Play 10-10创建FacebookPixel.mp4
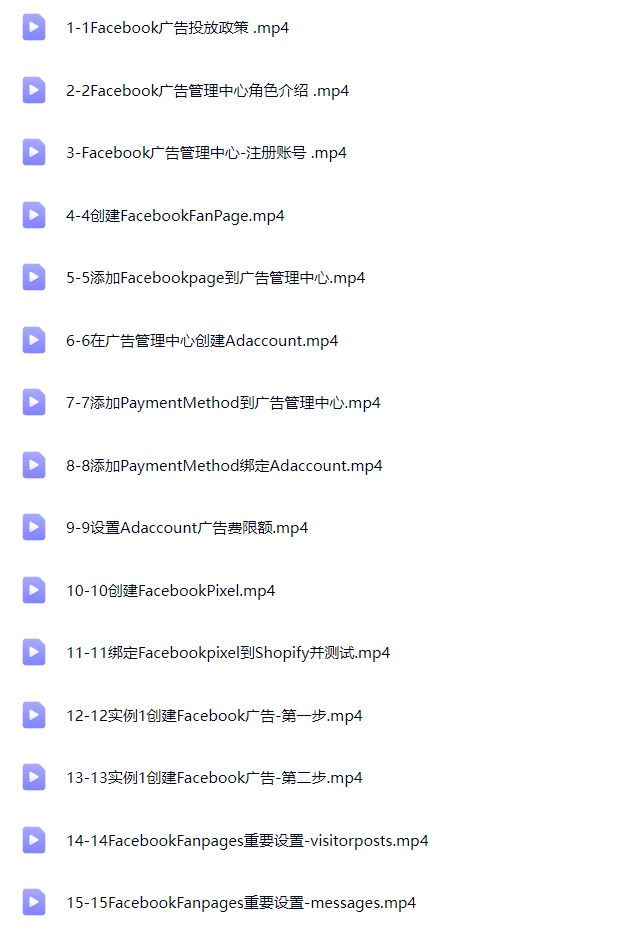Image resolution: width=642 pixels, height=929 pixels. click(x=170, y=591)
